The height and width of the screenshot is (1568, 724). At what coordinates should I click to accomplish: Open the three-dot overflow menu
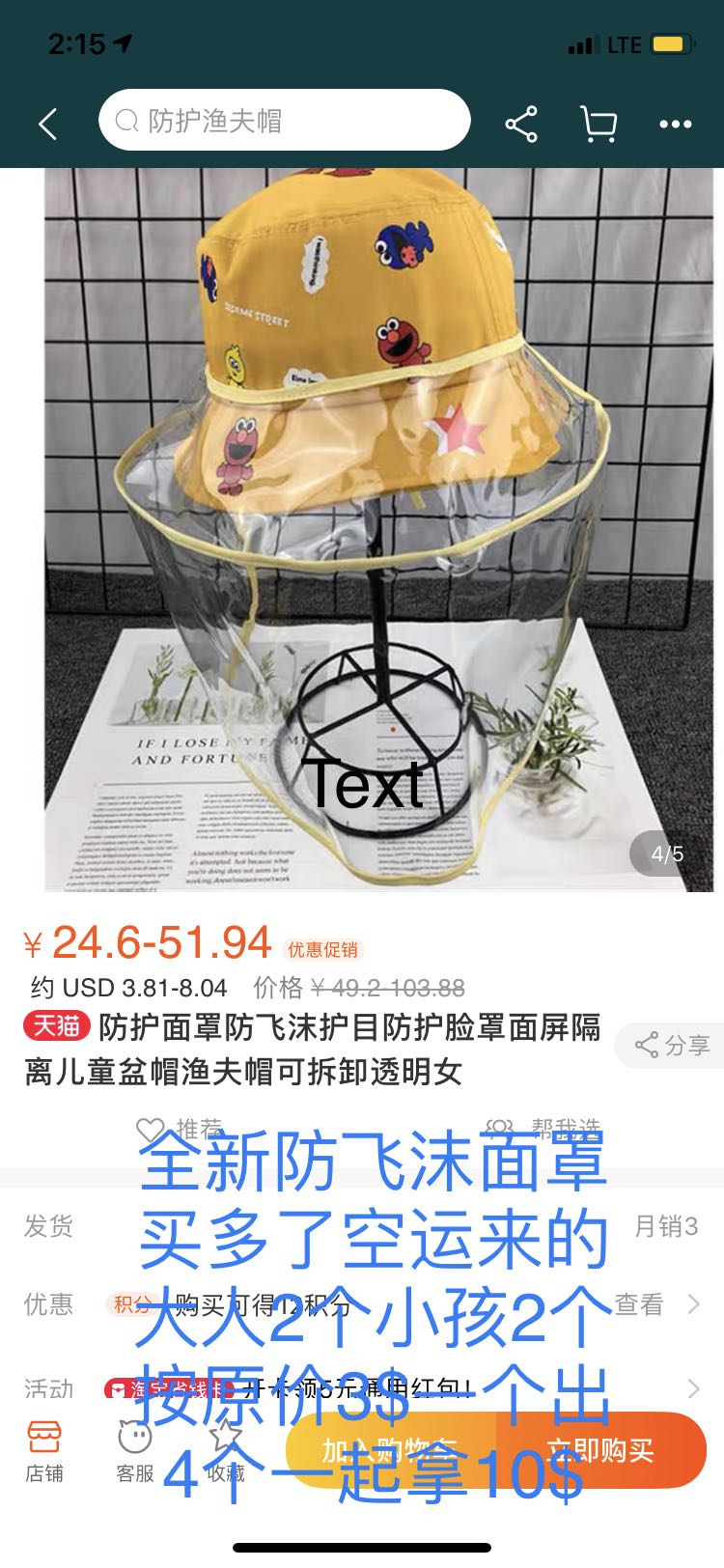click(675, 125)
